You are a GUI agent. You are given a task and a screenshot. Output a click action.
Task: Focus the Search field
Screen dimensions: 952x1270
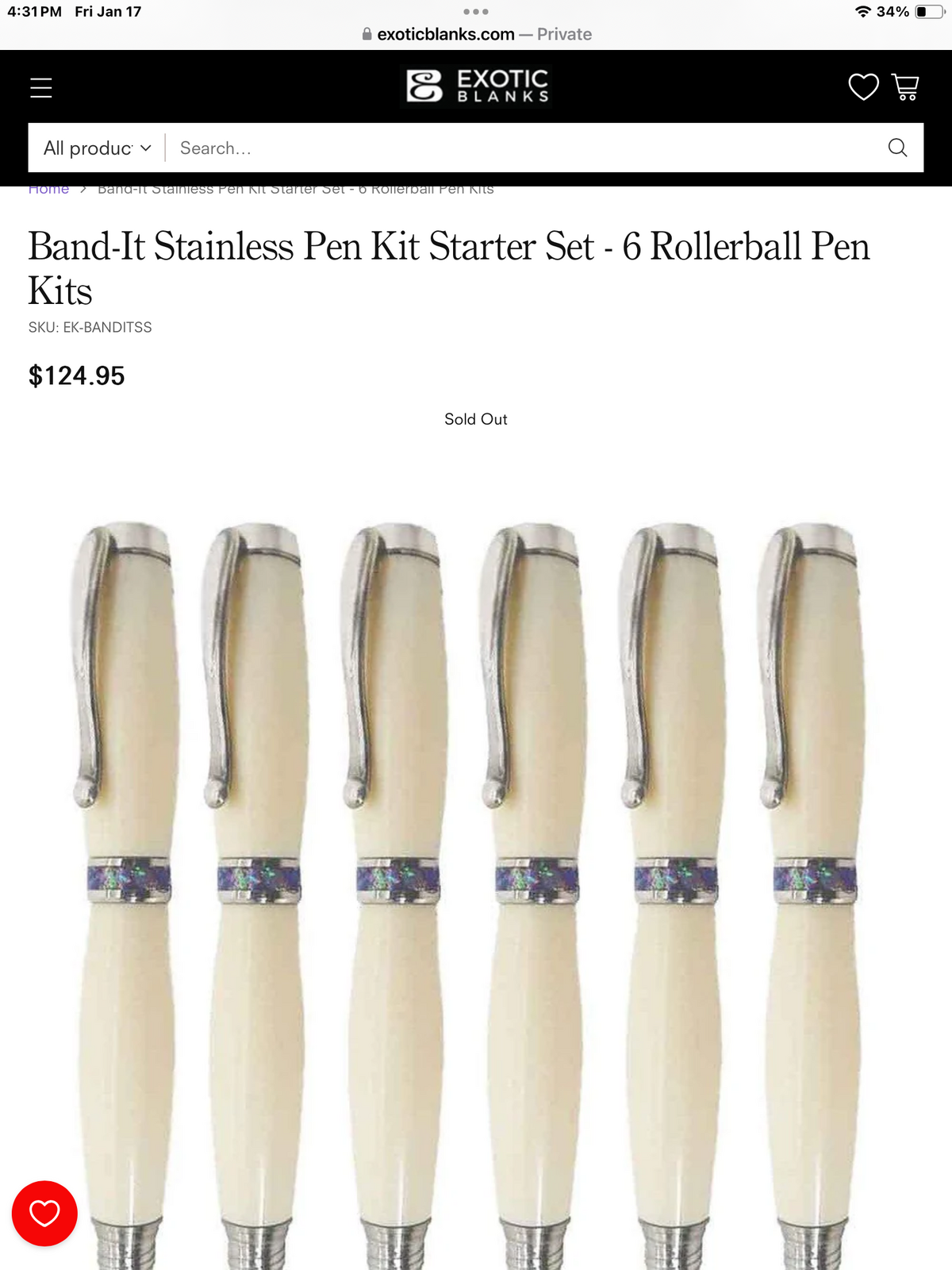point(524,148)
